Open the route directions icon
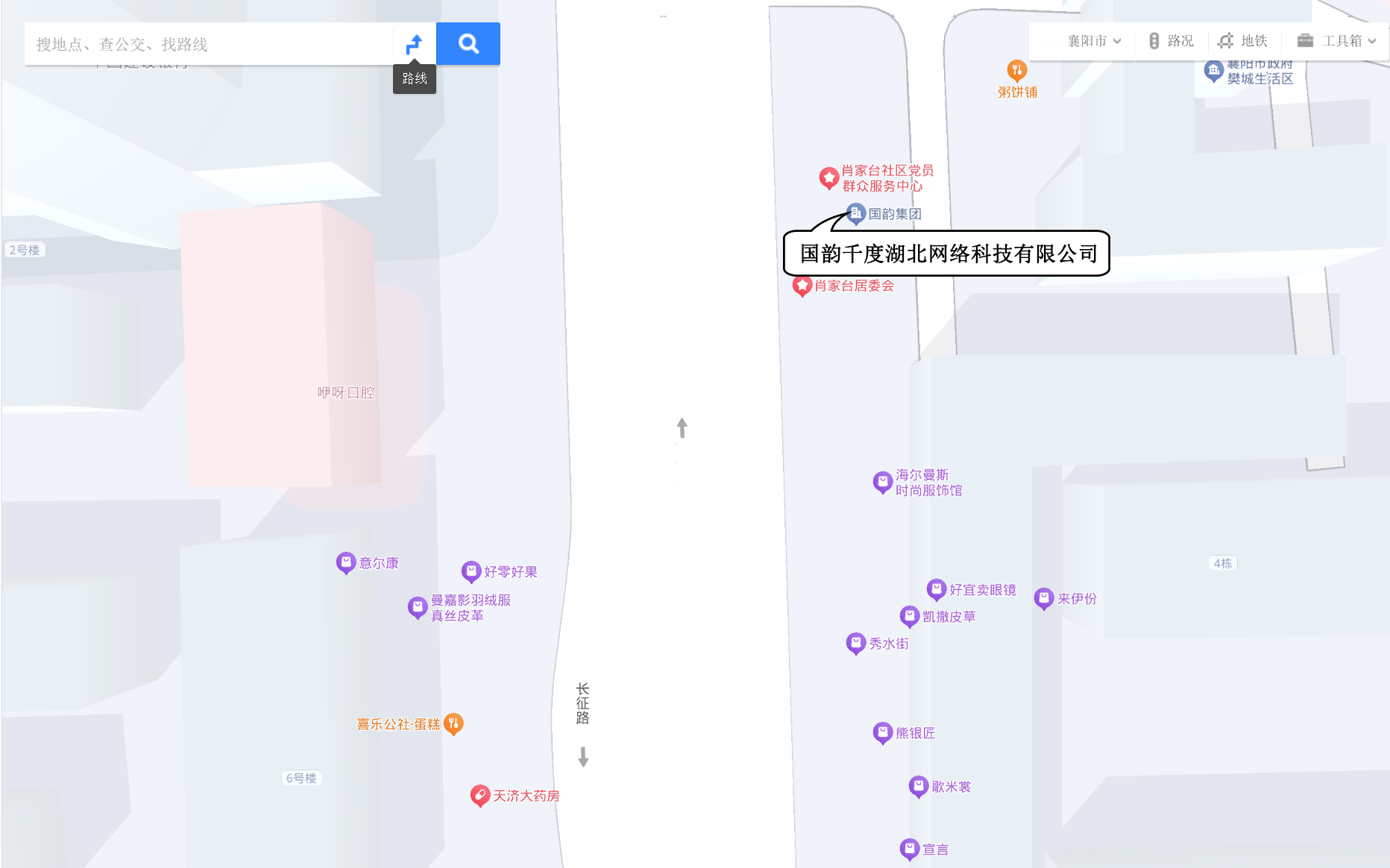Image resolution: width=1390 pixels, height=868 pixels. tap(414, 44)
